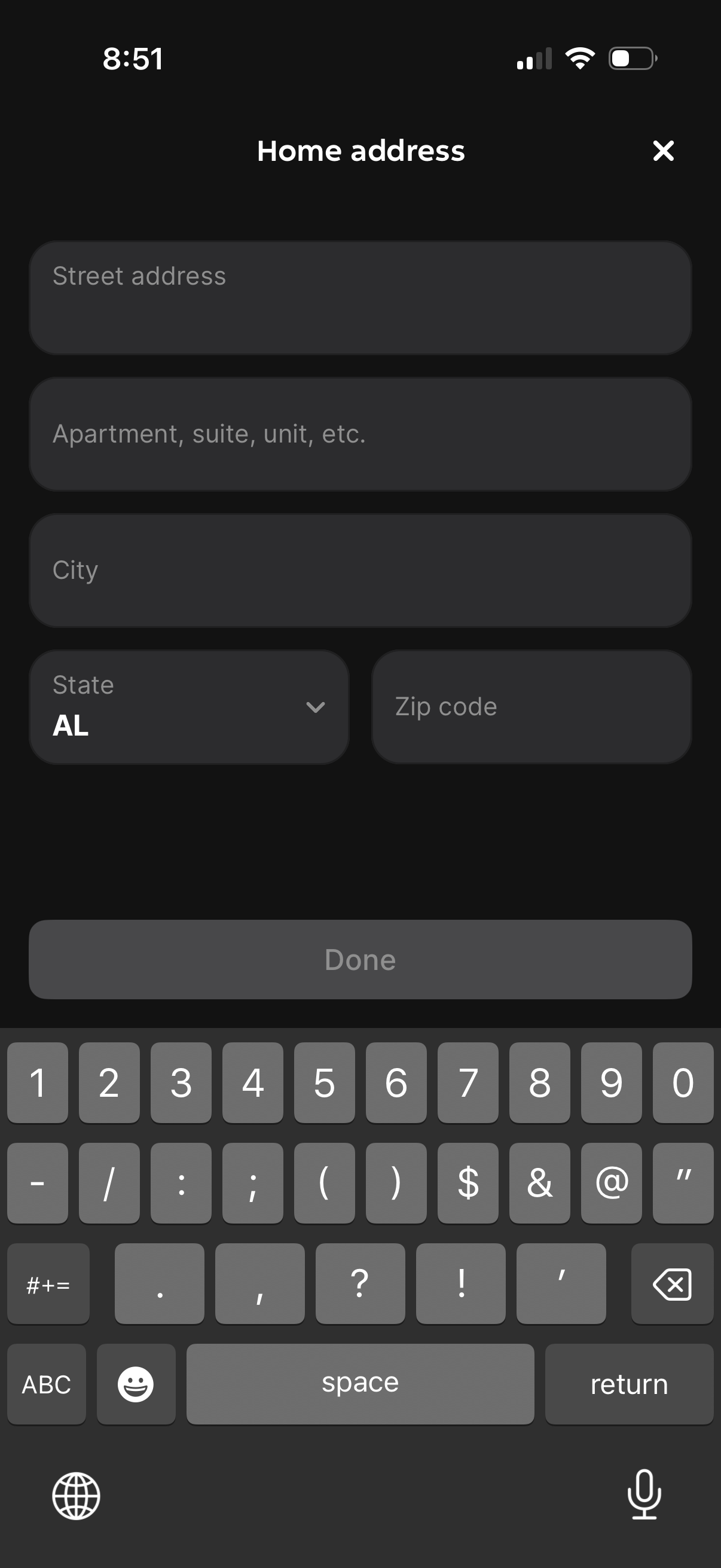
Task: Open the emoji keyboard
Action: pyautogui.click(x=136, y=1384)
